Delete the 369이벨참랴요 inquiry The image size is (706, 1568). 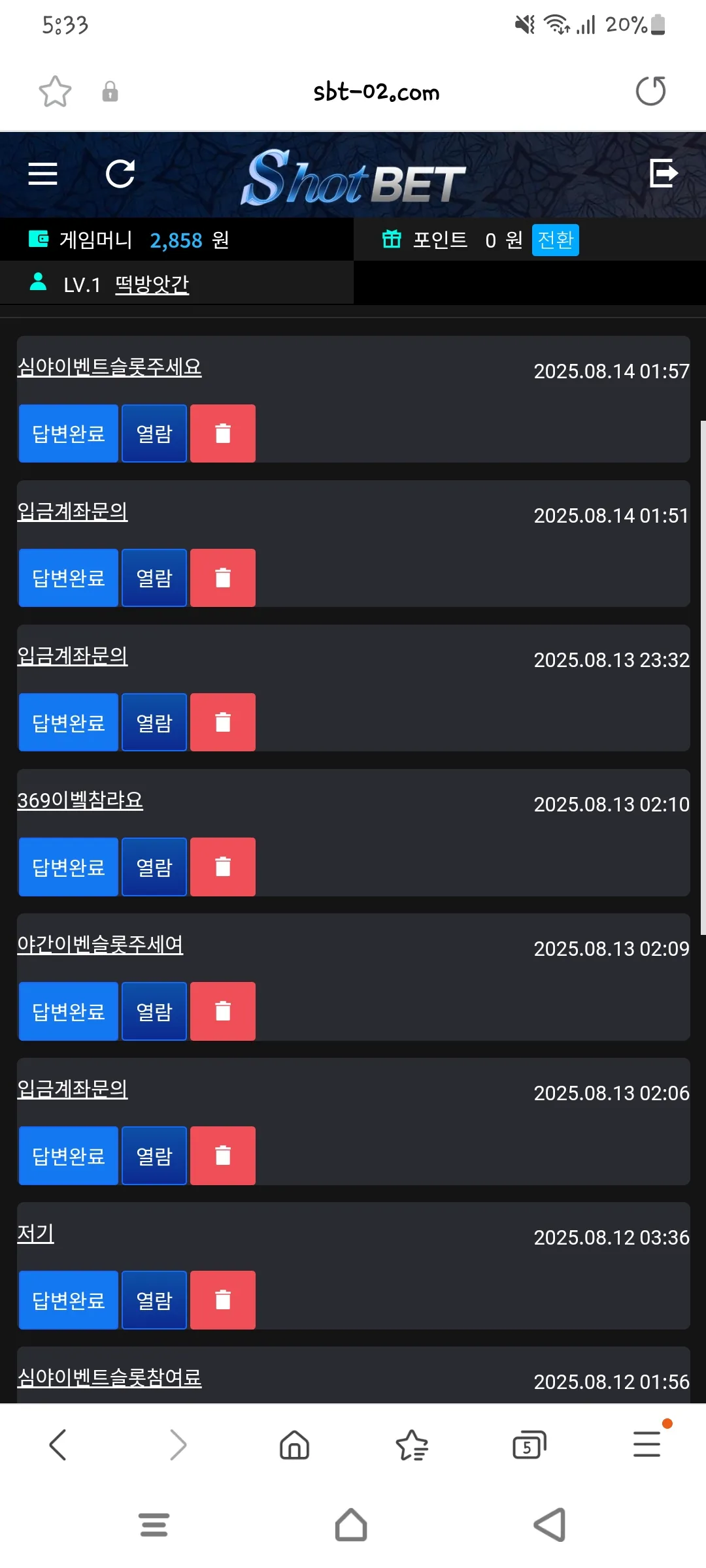coord(223,866)
